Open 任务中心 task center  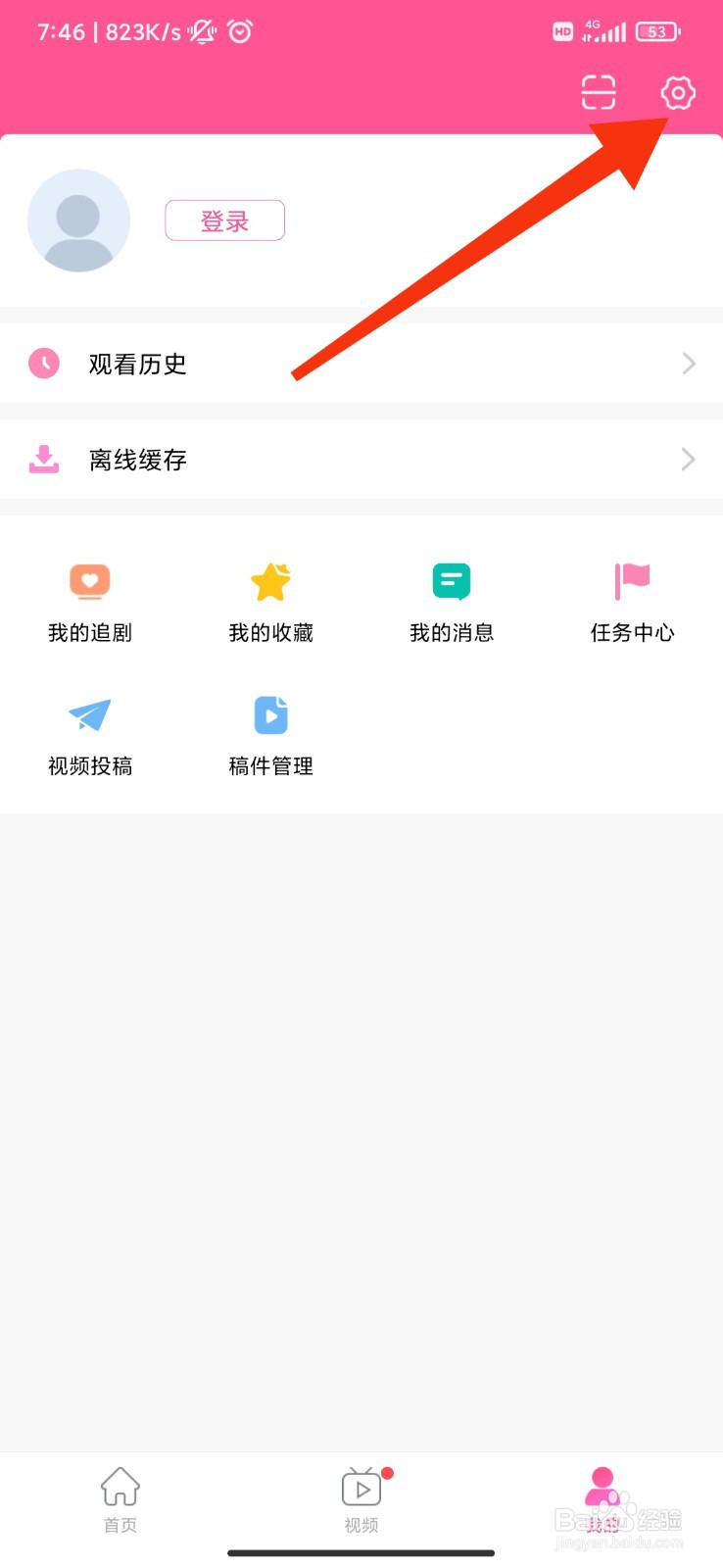point(633,603)
